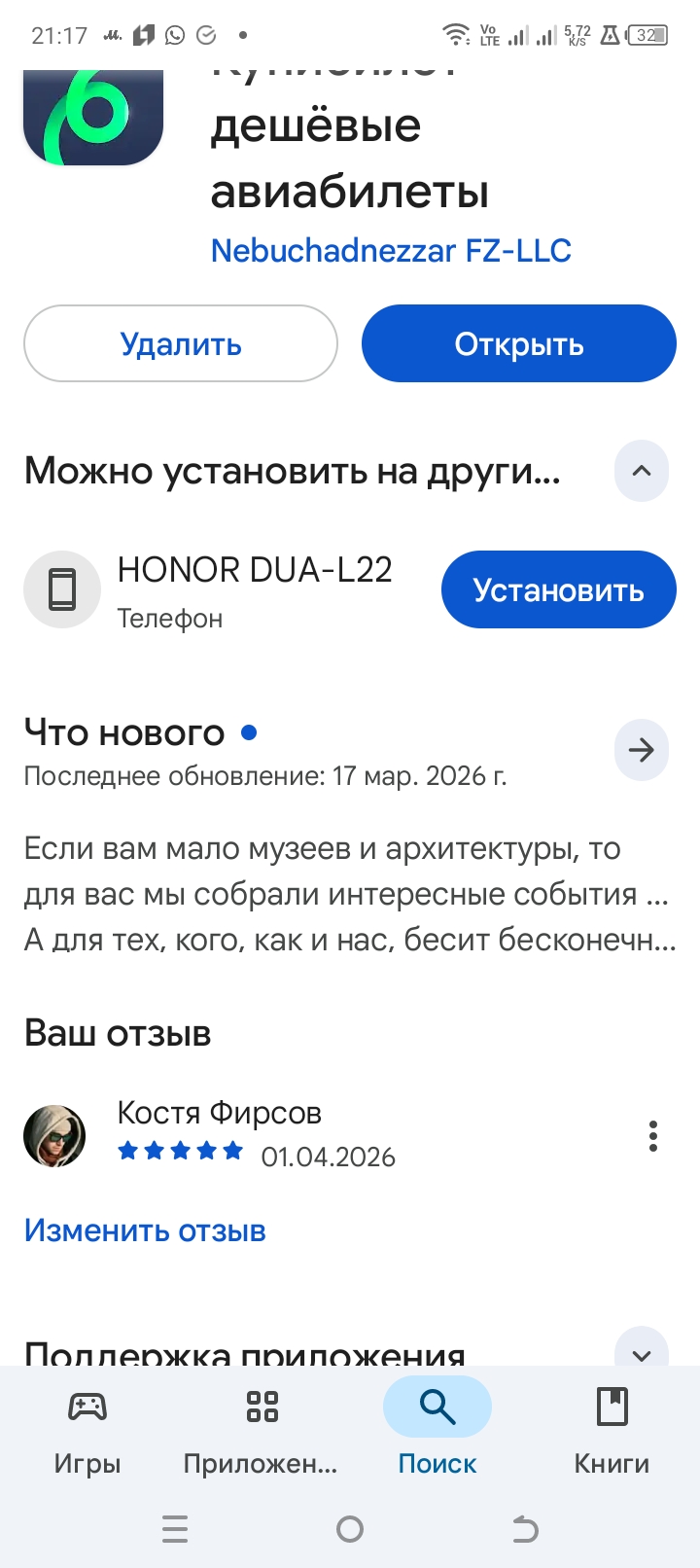The width and height of the screenshot is (700, 1568).
Task: Go back using system back button
Action: pyautogui.click(x=525, y=1529)
